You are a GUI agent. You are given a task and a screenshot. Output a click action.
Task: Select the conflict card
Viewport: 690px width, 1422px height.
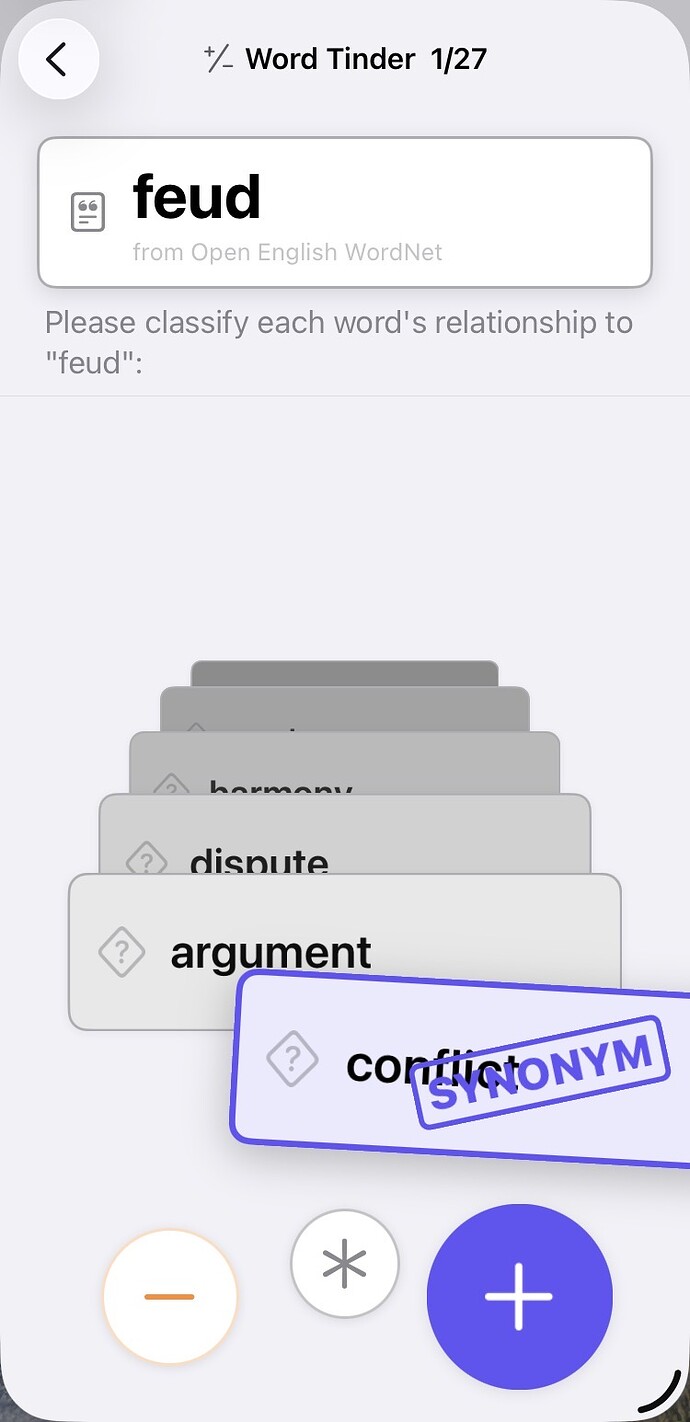click(462, 1069)
